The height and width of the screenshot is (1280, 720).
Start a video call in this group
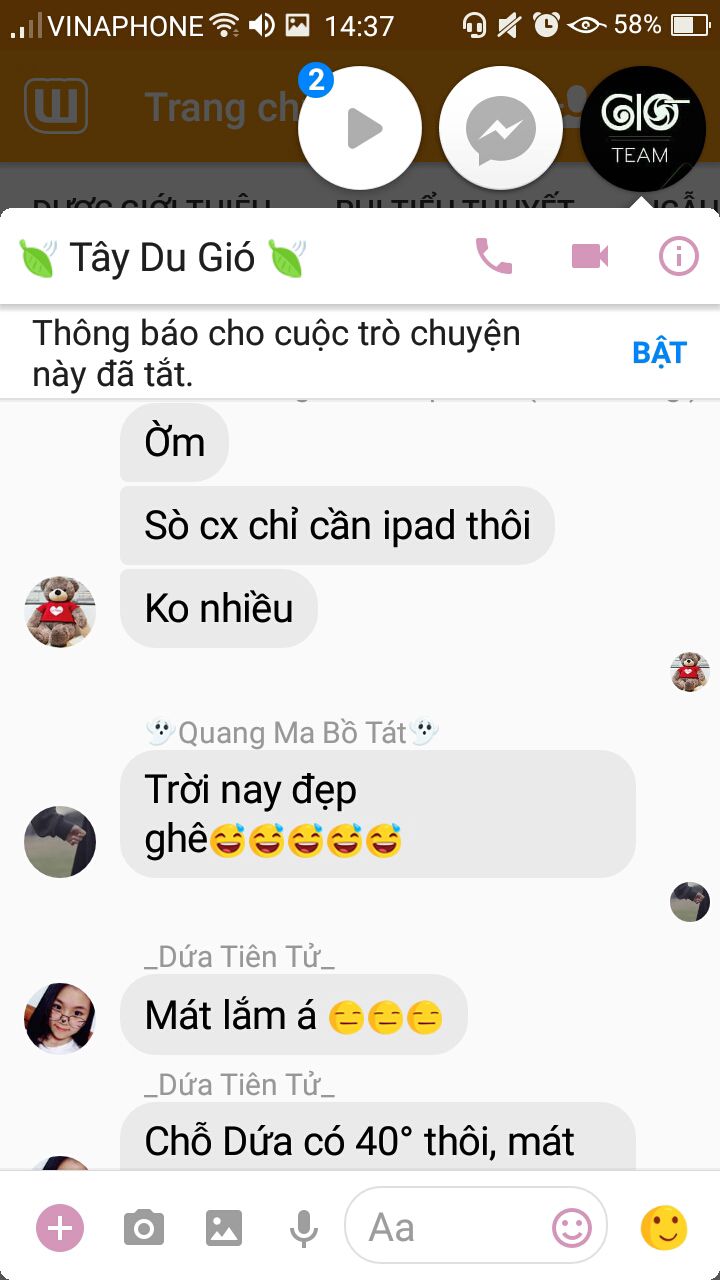(x=589, y=257)
